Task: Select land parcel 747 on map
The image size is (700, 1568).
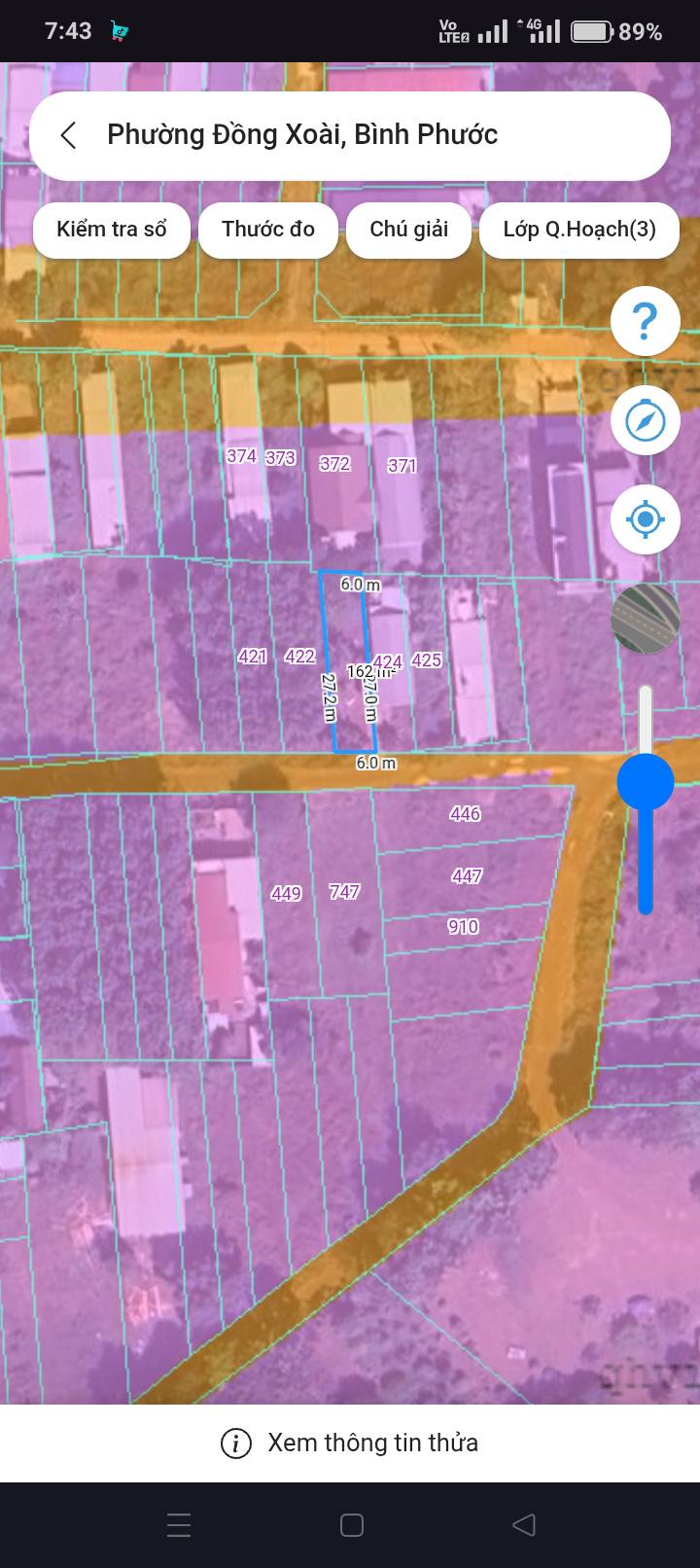Action: coord(344,892)
